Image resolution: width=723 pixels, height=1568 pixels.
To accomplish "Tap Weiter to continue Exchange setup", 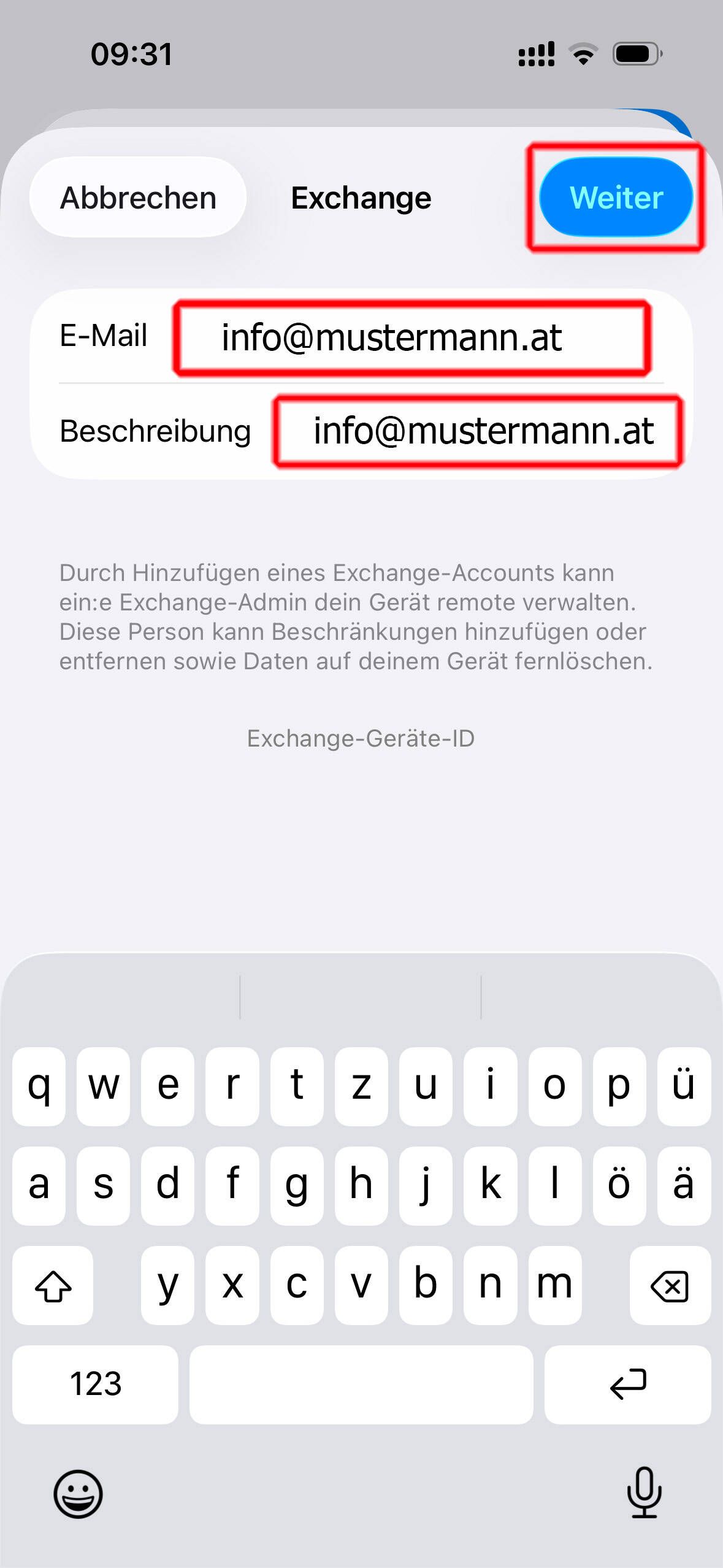I will [x=616, y=198].
